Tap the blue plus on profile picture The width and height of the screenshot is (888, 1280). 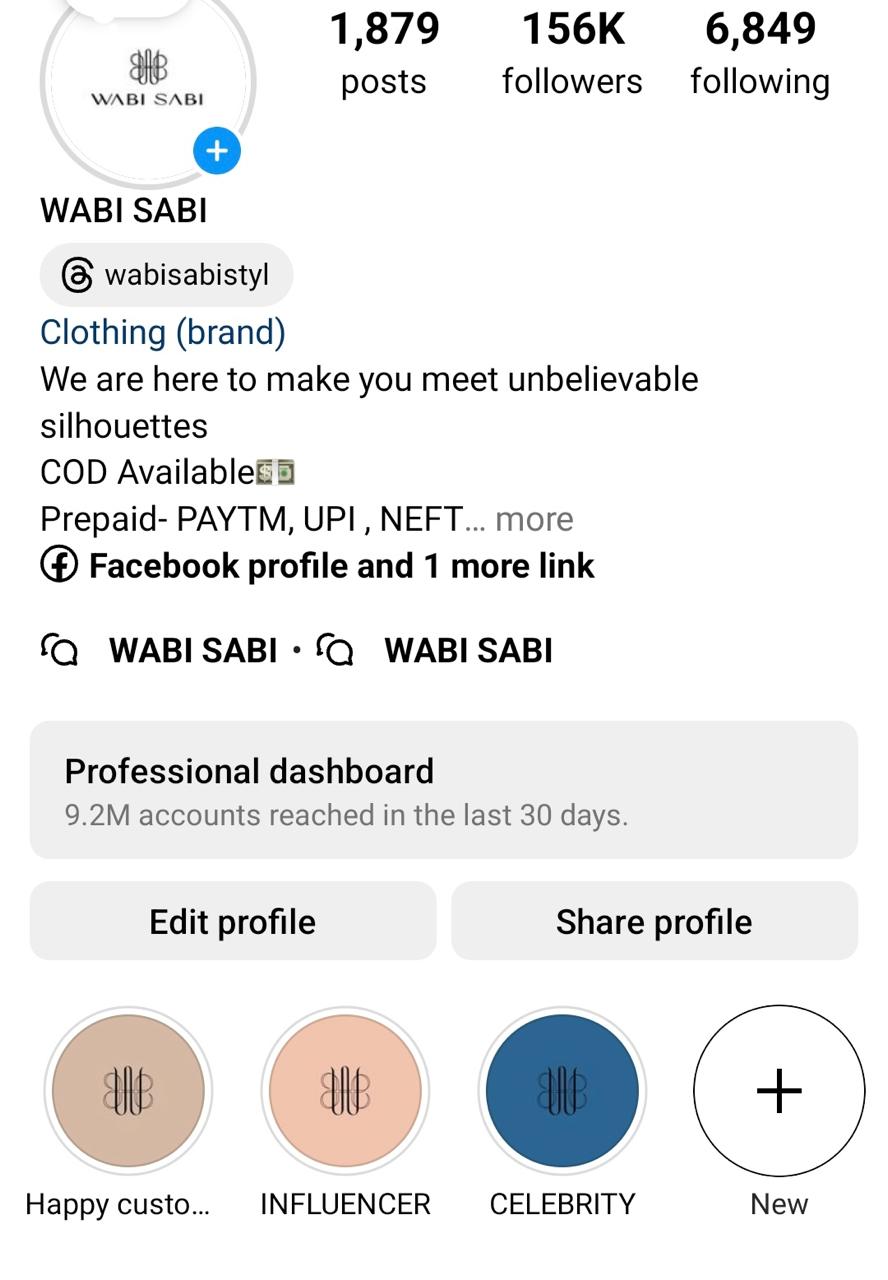coord(217,152)
